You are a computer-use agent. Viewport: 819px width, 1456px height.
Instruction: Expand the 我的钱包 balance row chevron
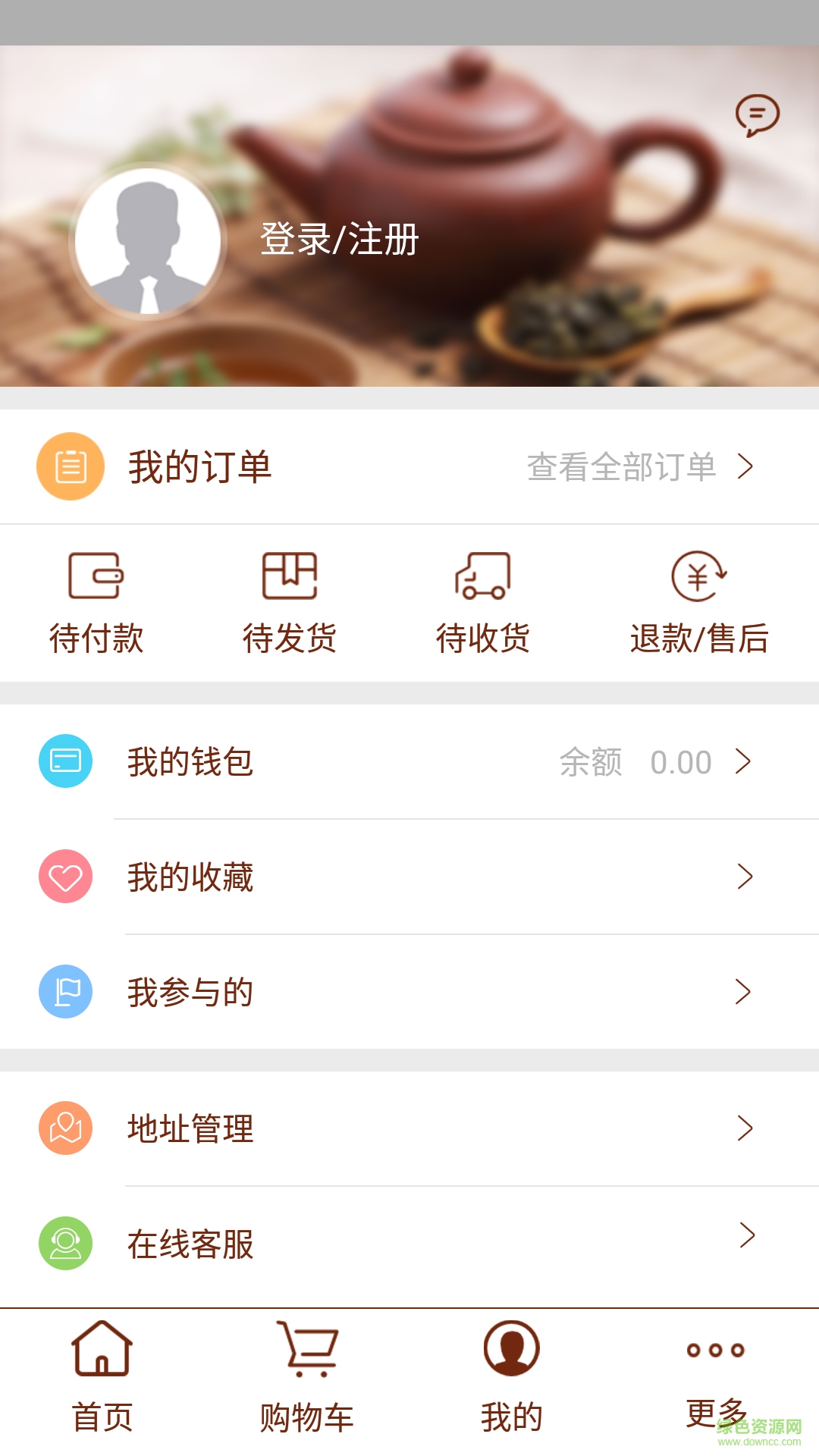(745, 763)
